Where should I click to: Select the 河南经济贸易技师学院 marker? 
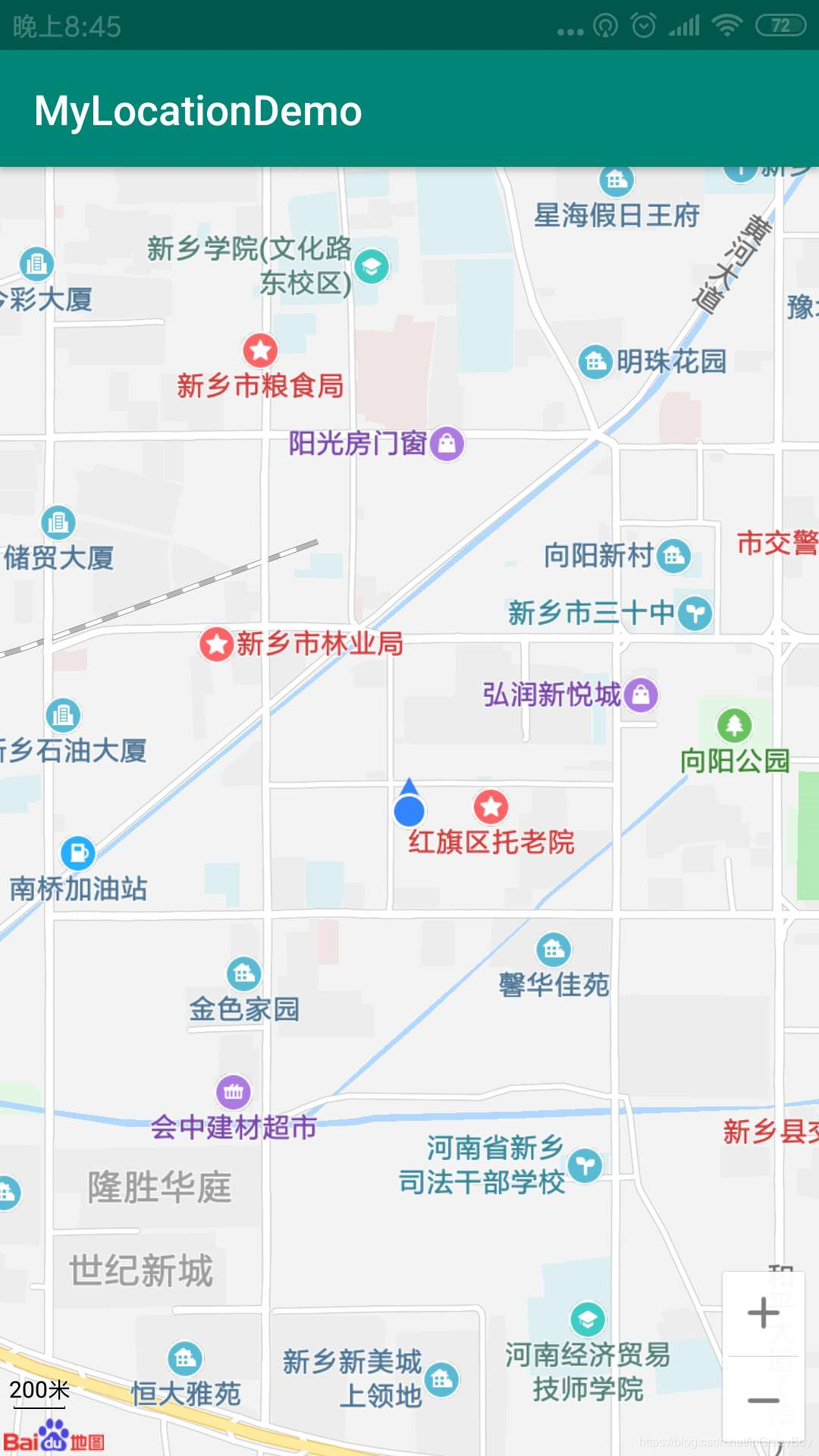pos(587,1319)
